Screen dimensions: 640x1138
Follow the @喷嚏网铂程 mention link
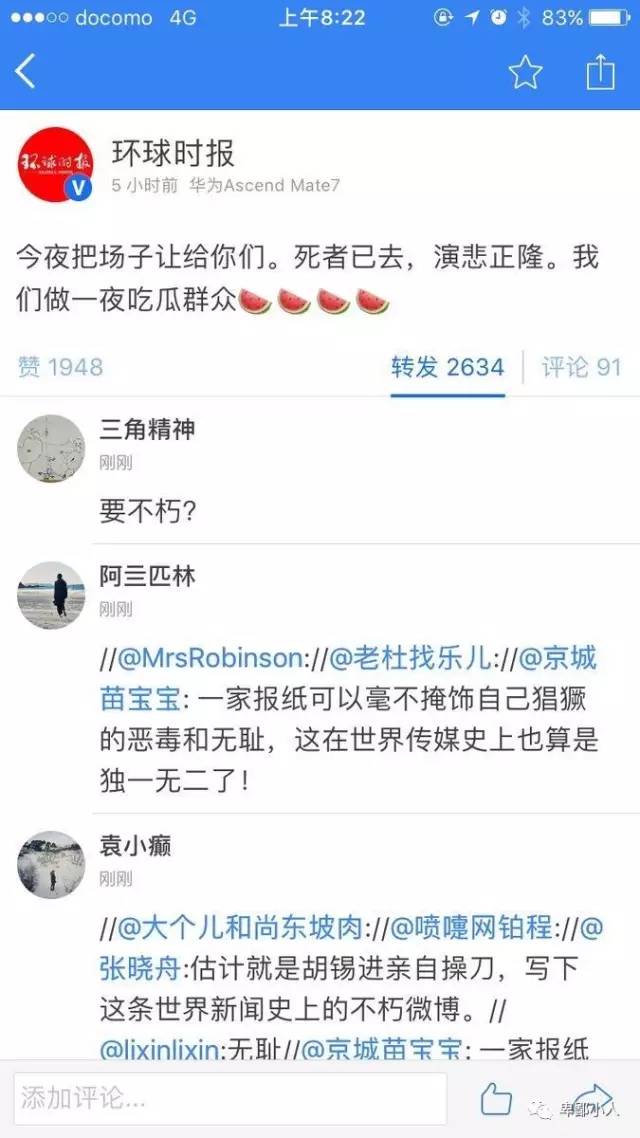coord(470,928)
